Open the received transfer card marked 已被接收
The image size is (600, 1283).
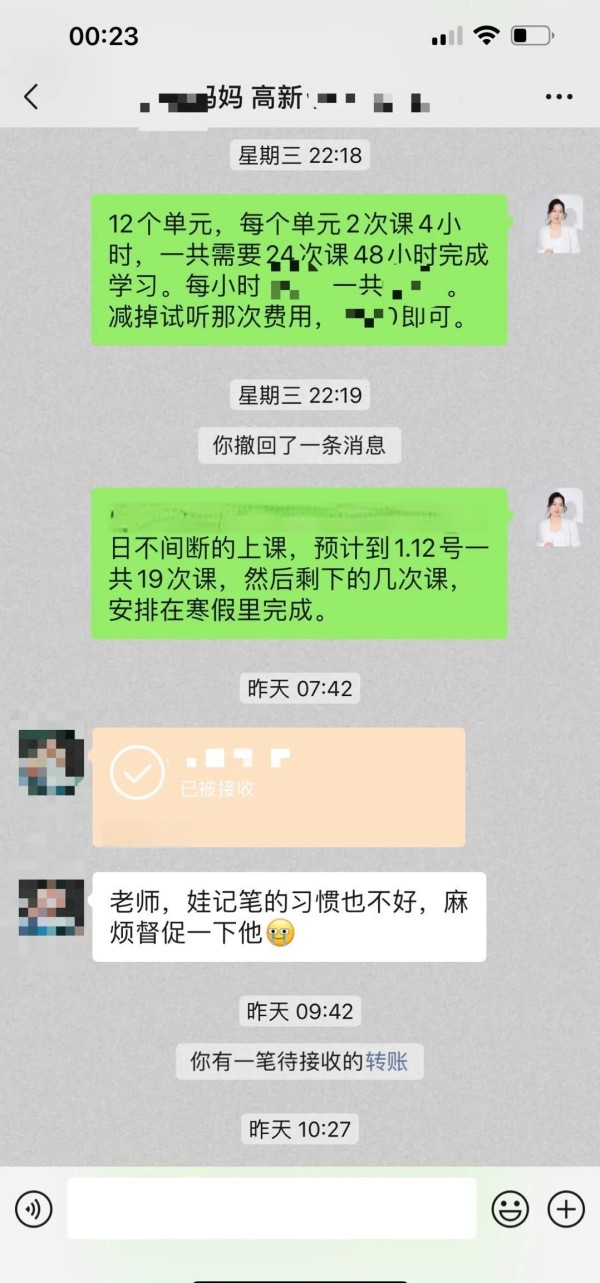[279, 787]
